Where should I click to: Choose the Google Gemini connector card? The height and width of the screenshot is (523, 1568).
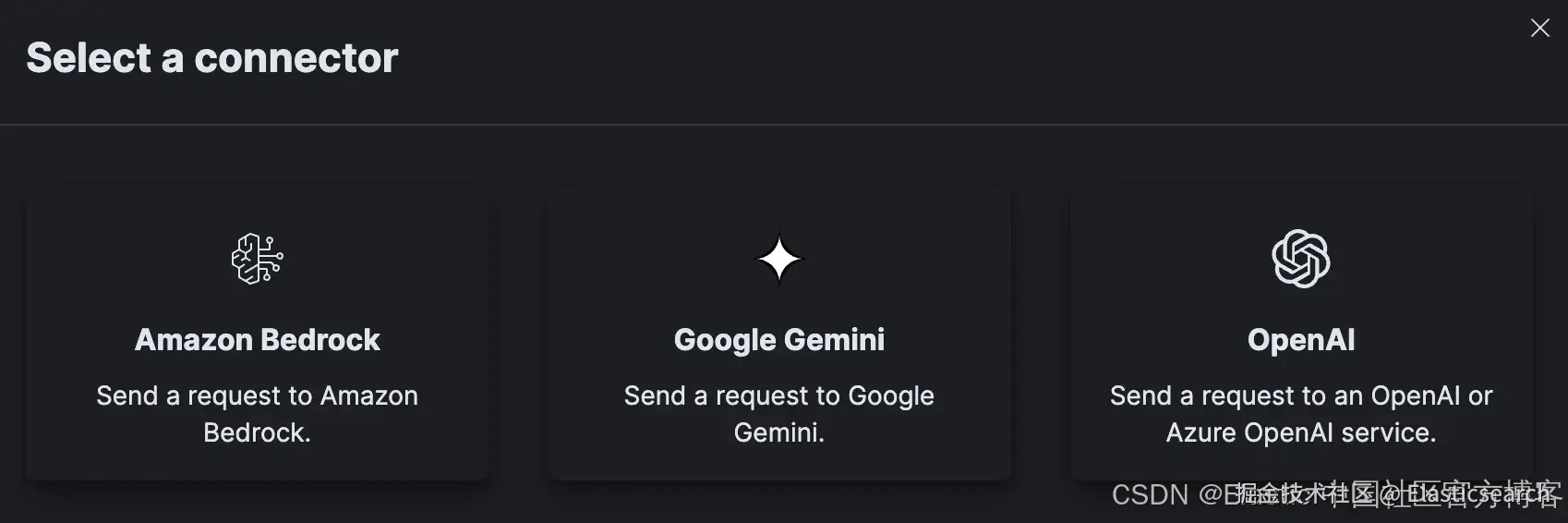778,337
